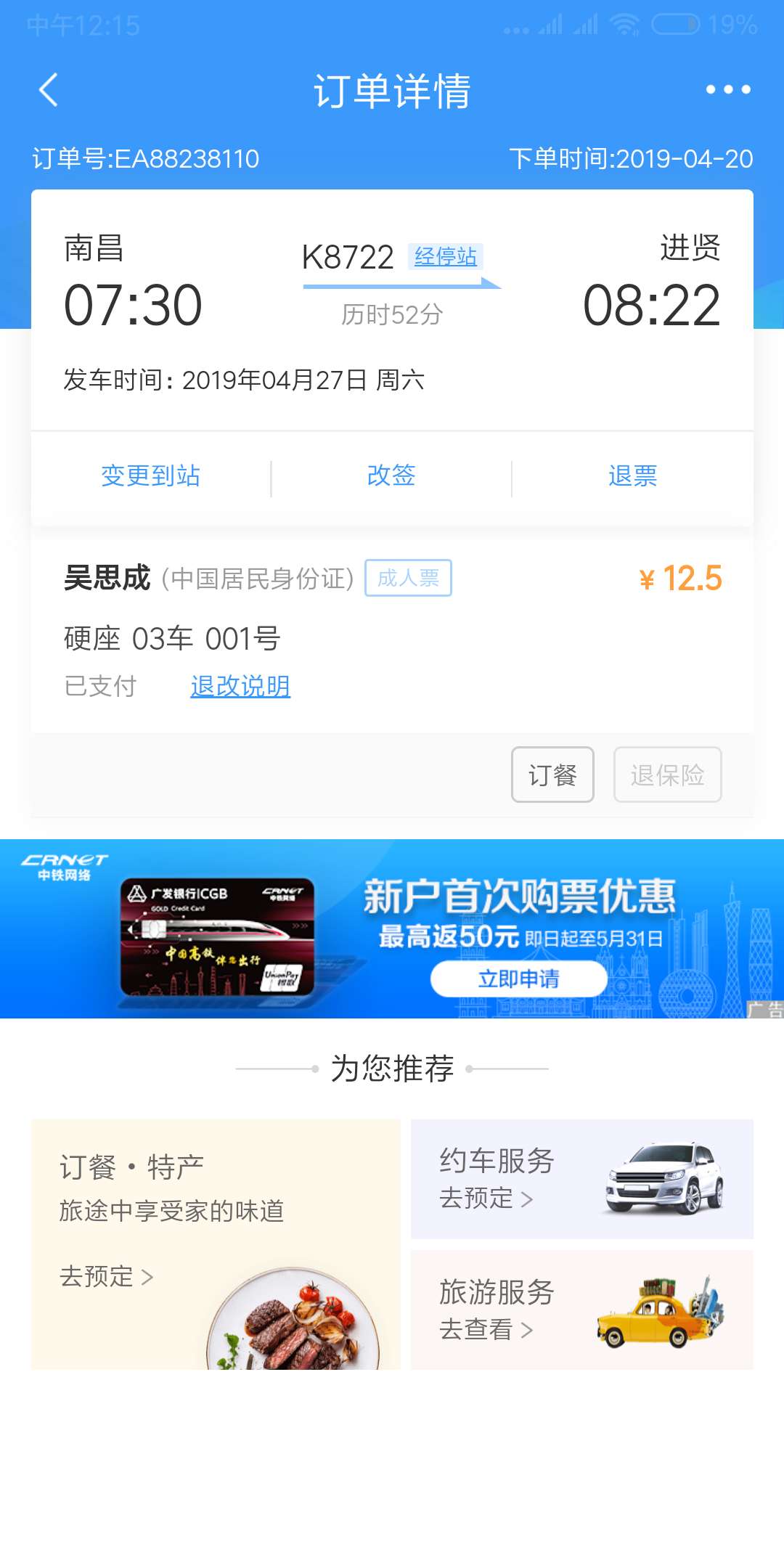Viewport: 784px width, 1568px height.
Task: Tap 退票 to refund the ticket
Action: coord(632,475)
